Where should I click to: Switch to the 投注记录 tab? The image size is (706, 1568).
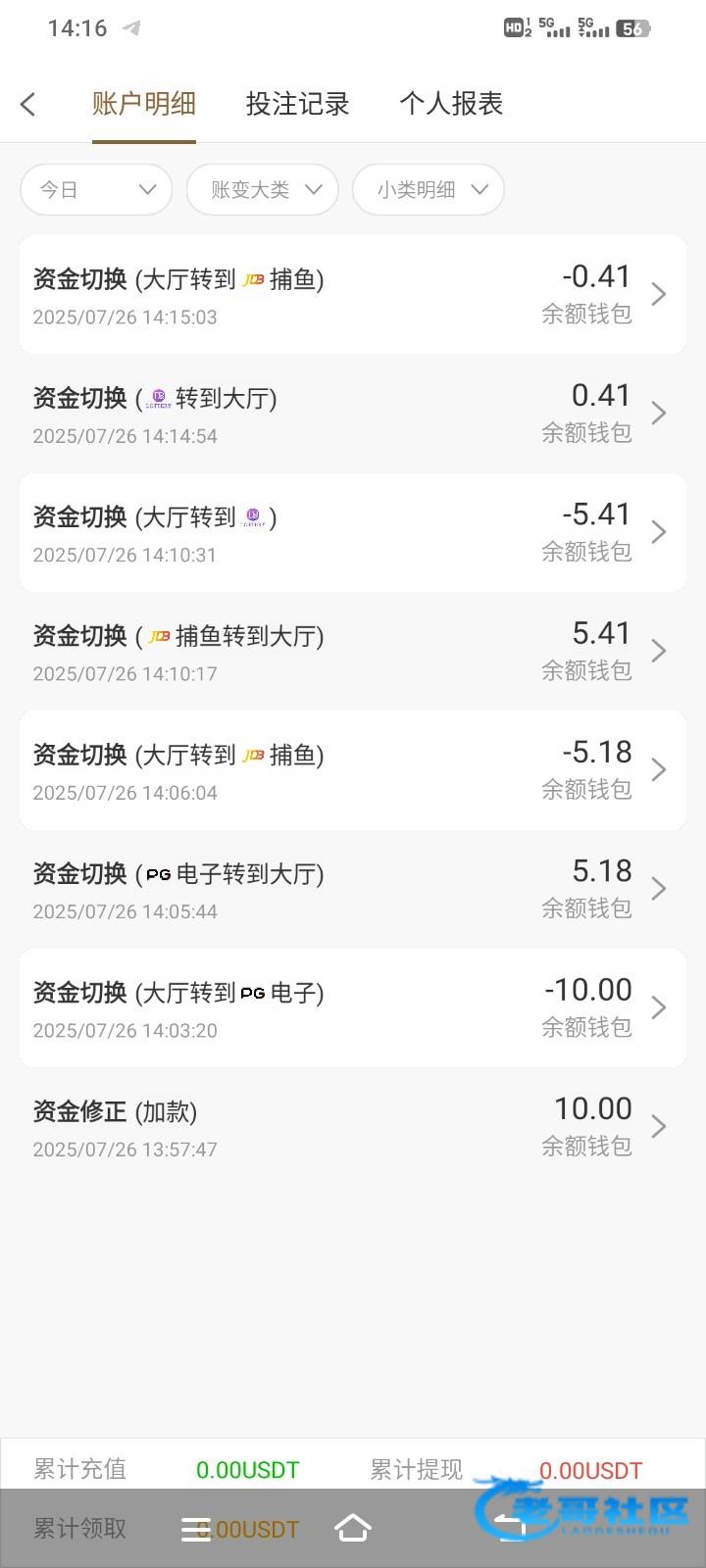[297, 104]
